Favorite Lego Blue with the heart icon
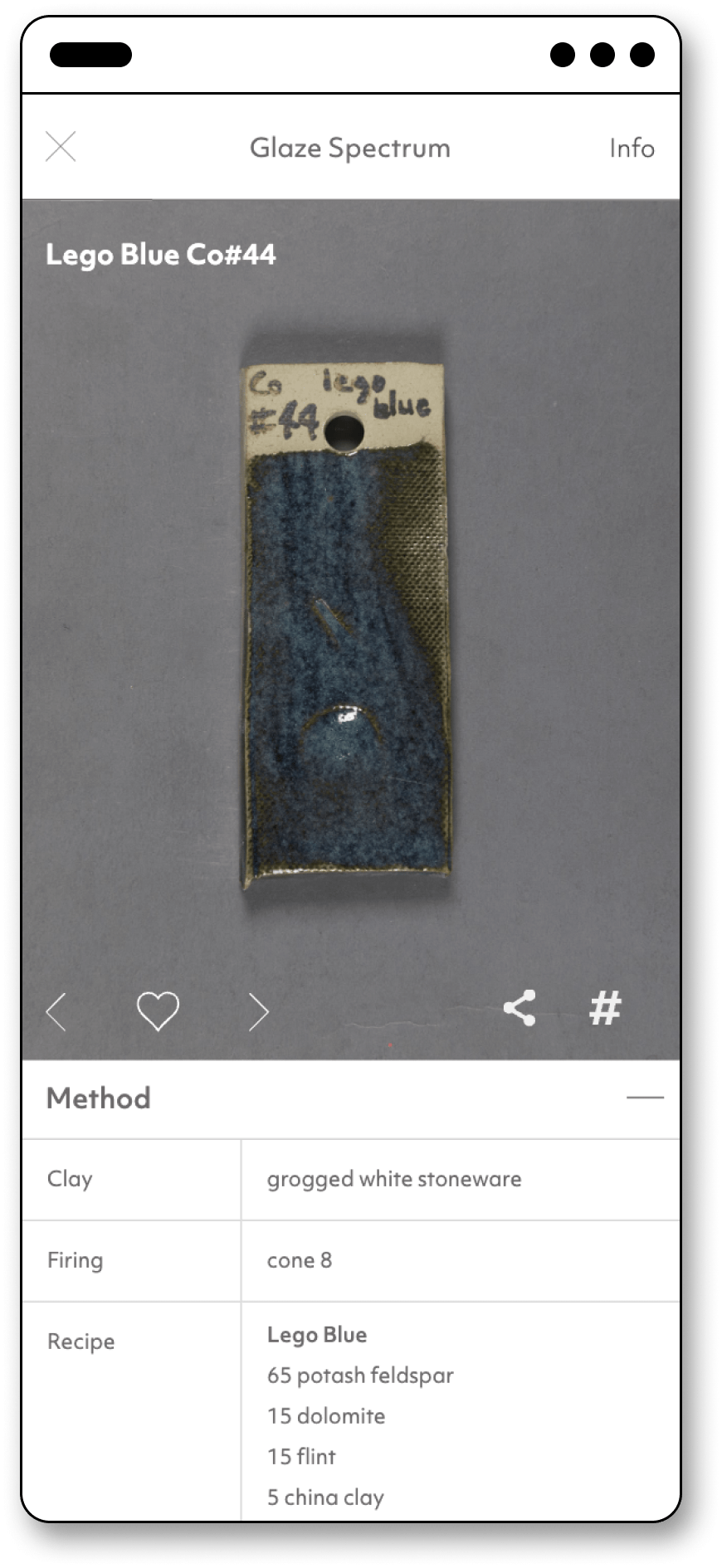Image resolution: width=722 pixels, height=1568 pixels. click(x=158, y=1010)
